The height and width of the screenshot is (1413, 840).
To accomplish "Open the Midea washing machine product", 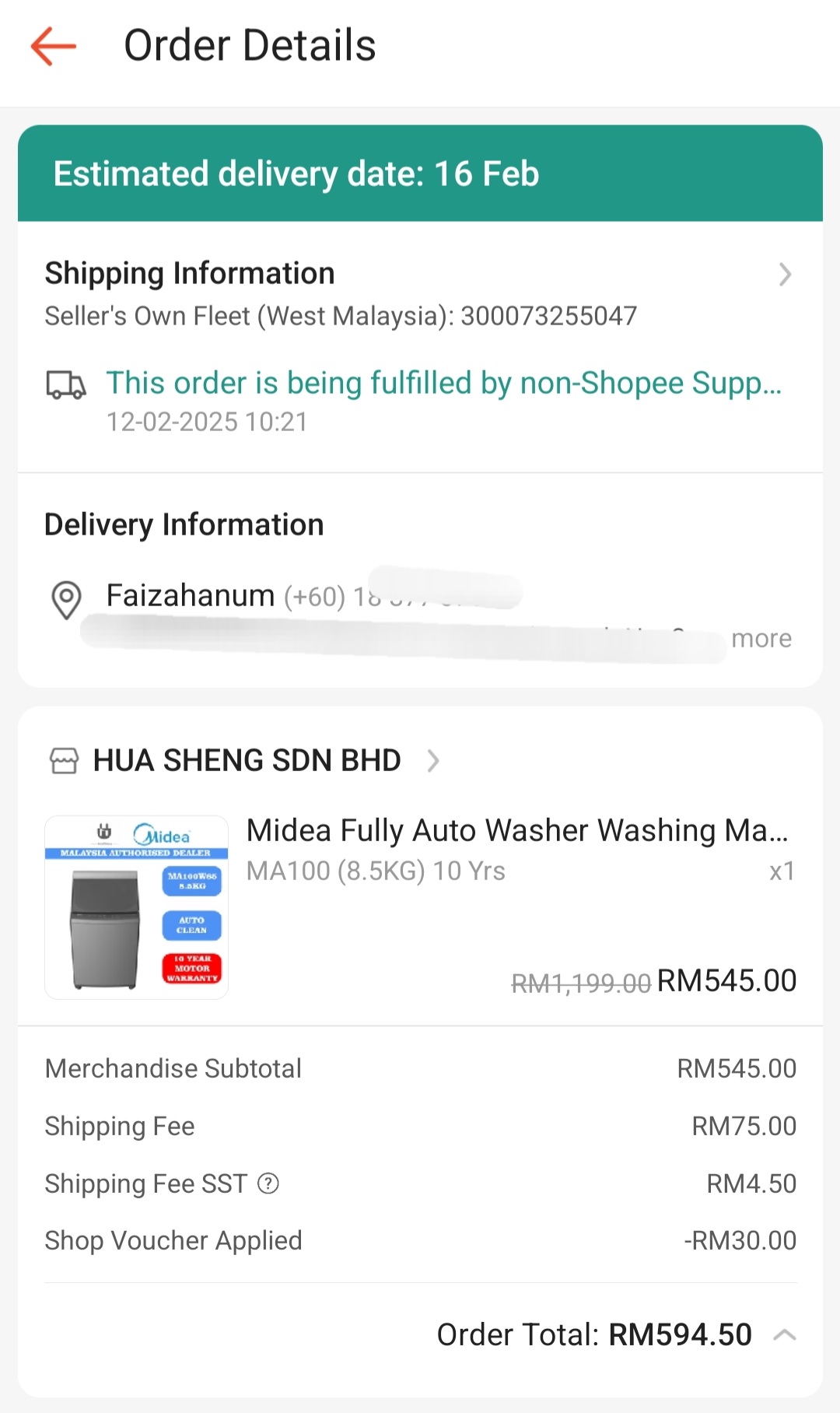I will [x=516, y=831].
